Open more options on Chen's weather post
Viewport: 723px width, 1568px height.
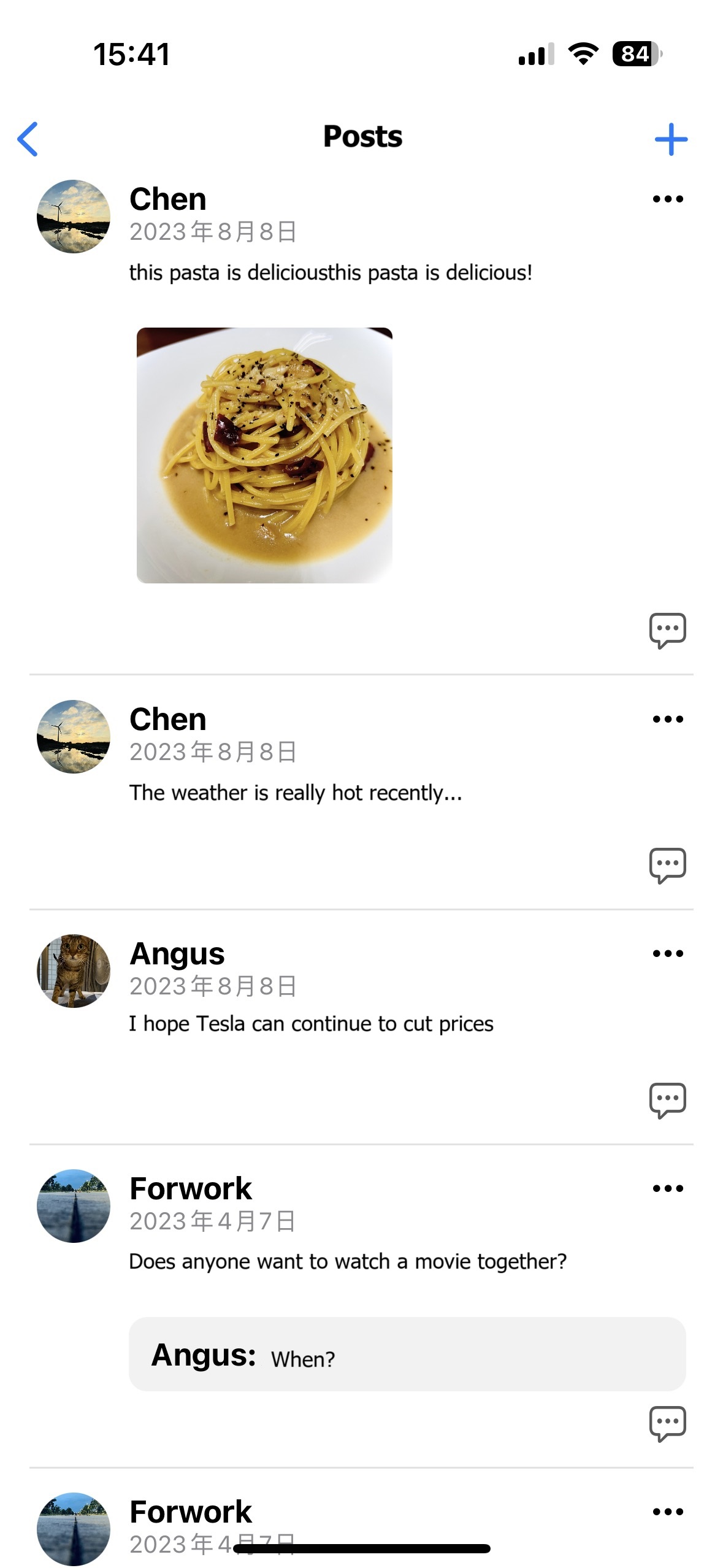(668, 719)
